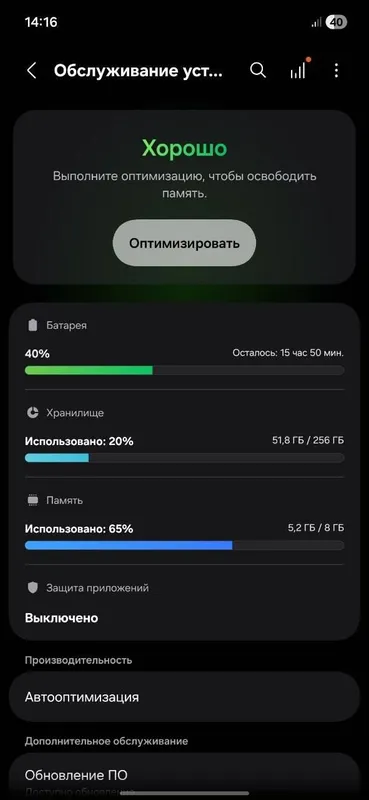Open the Хранилище section
The width and height of the screenshot is (369, 800).
[x=184, y=434]
